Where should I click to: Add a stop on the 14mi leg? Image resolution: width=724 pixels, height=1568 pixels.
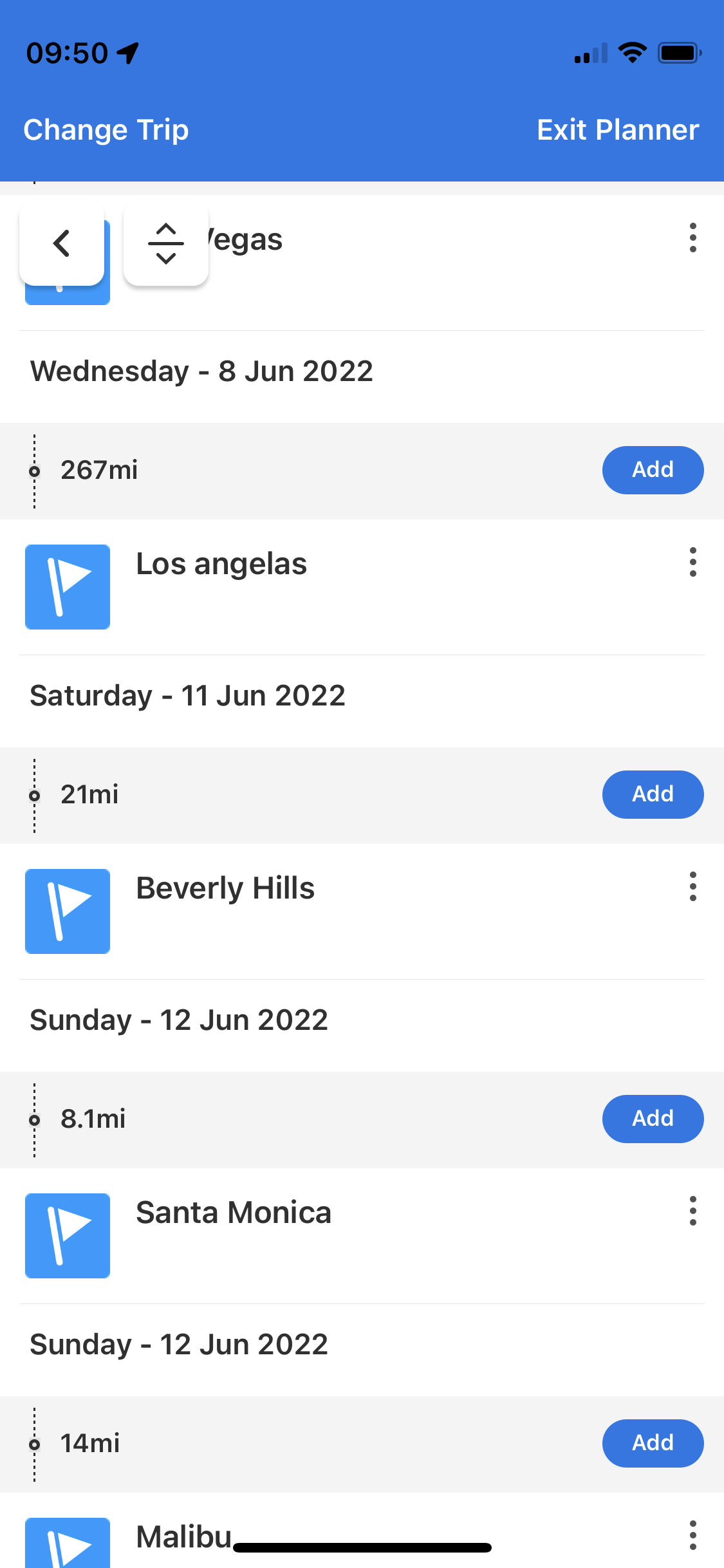click(x=653, y=1443)
